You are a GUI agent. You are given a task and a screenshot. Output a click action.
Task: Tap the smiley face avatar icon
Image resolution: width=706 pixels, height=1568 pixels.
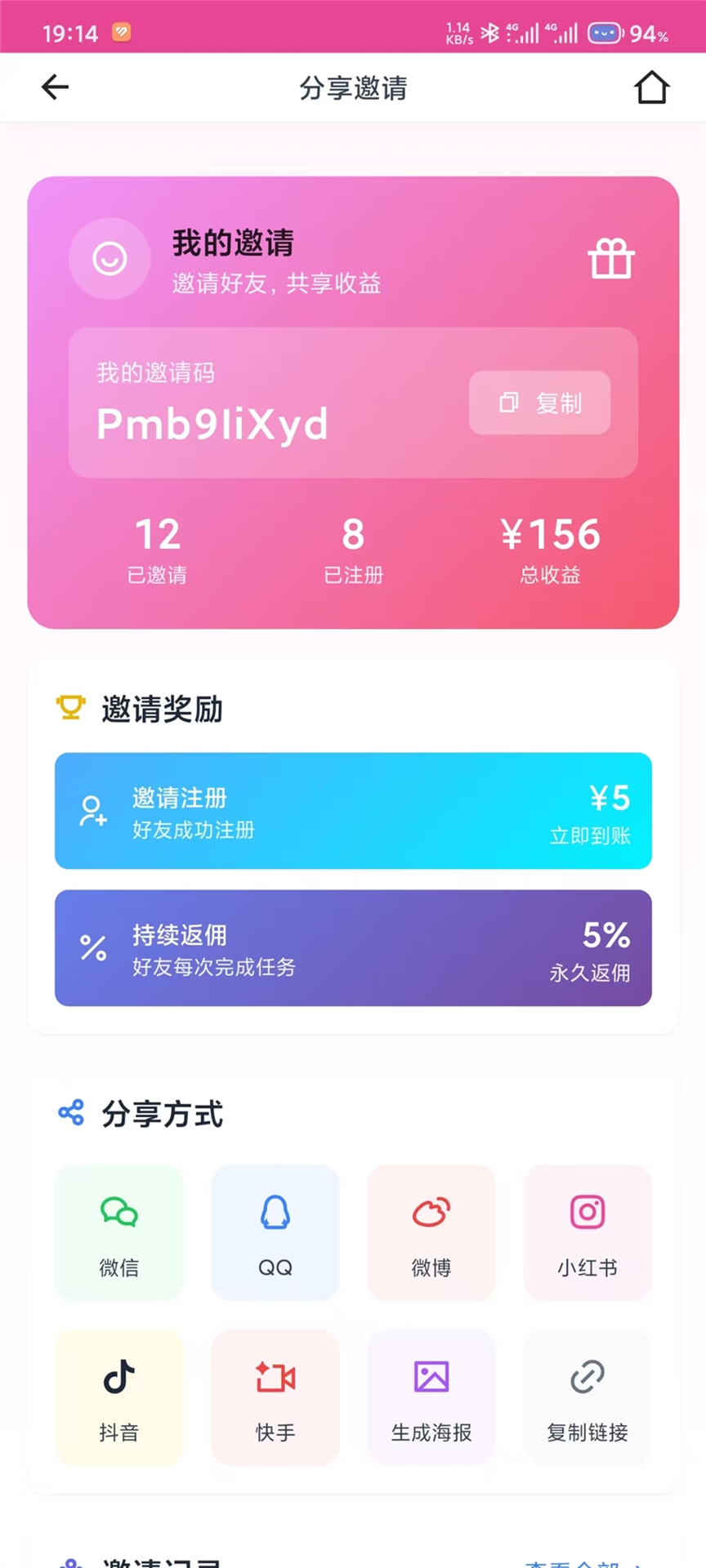(109, 260)
